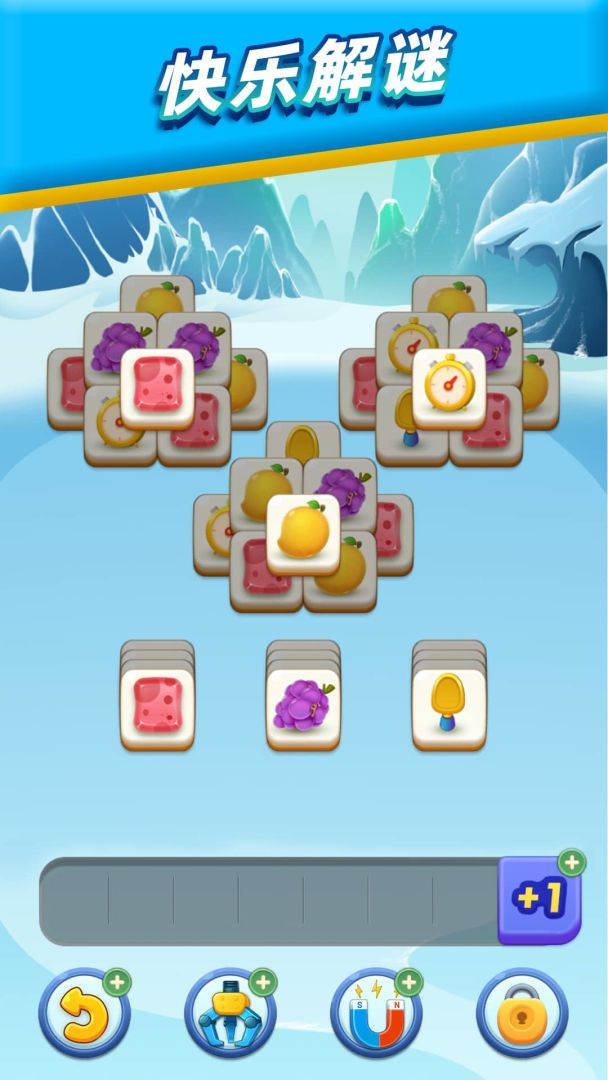The image size is (608, 1080).
Task: Open the locked booster button
Action: [x=522, y=1013]
